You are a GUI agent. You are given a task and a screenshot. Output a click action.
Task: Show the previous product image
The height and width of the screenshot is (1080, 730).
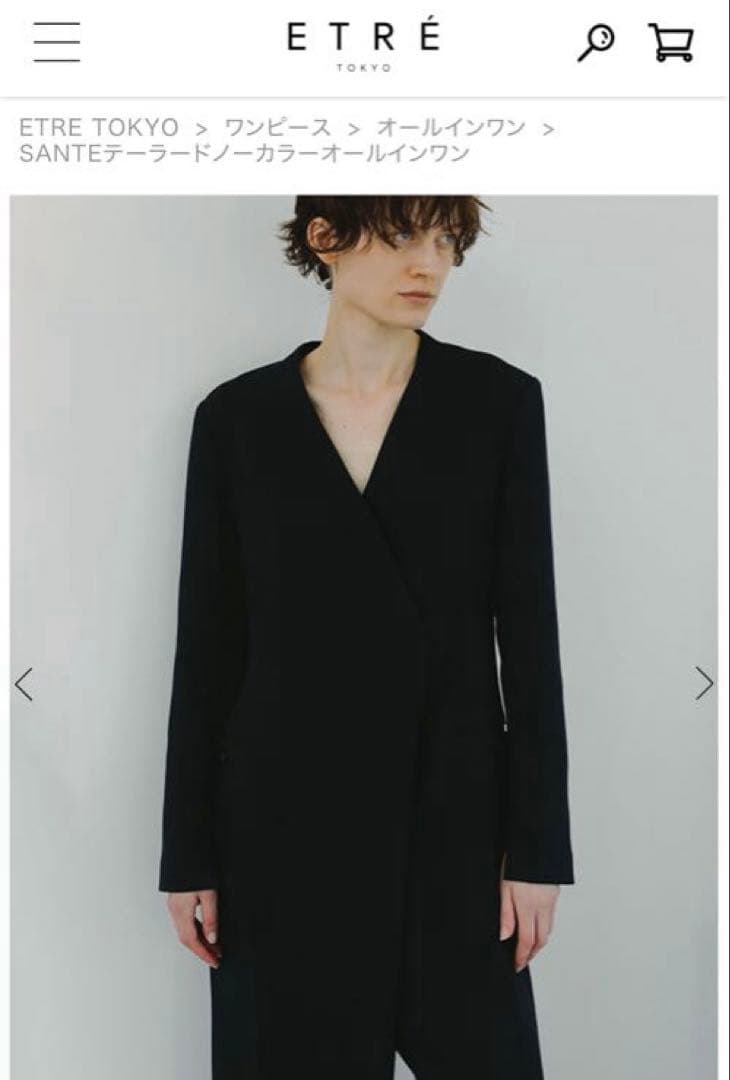click(x=24, y=684)
